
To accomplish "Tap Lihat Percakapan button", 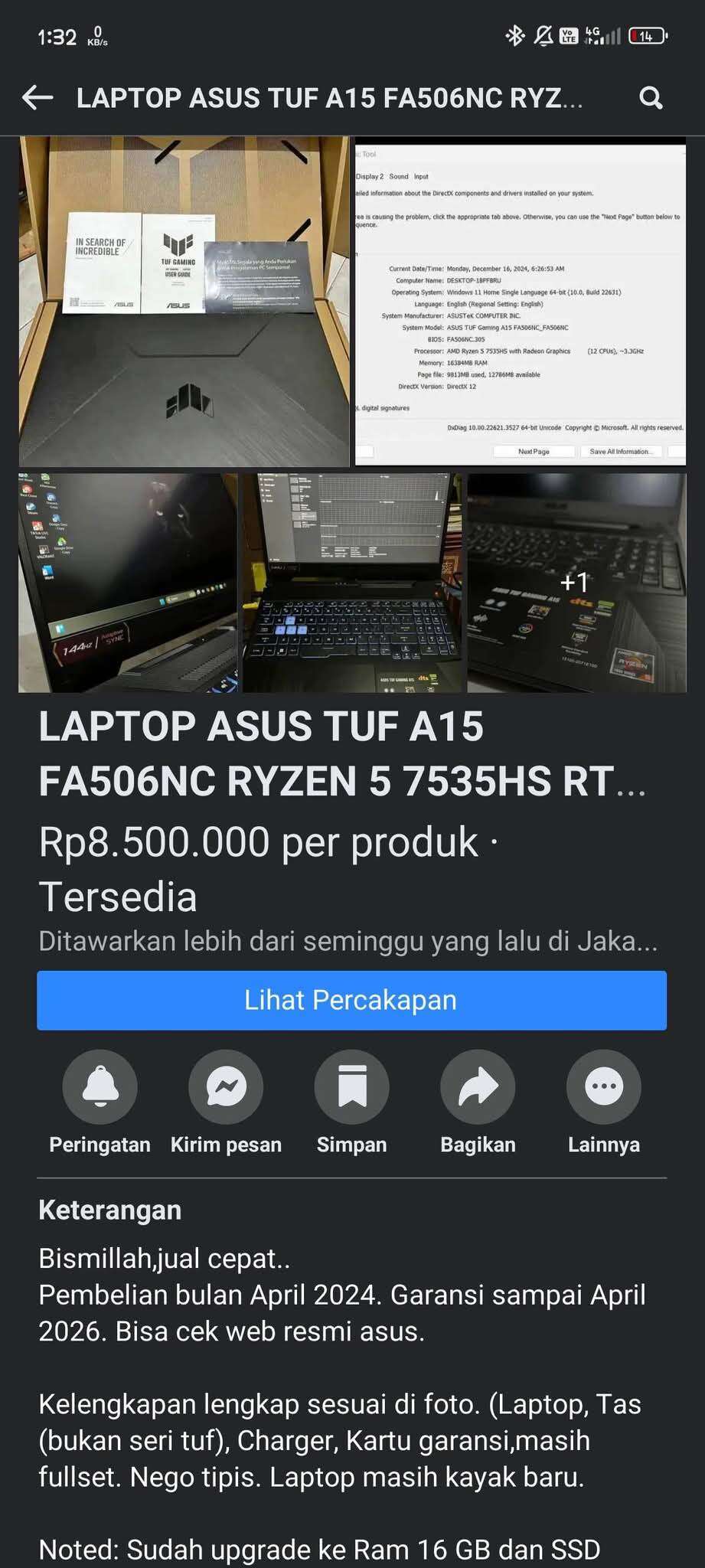I will point(351,1000).
